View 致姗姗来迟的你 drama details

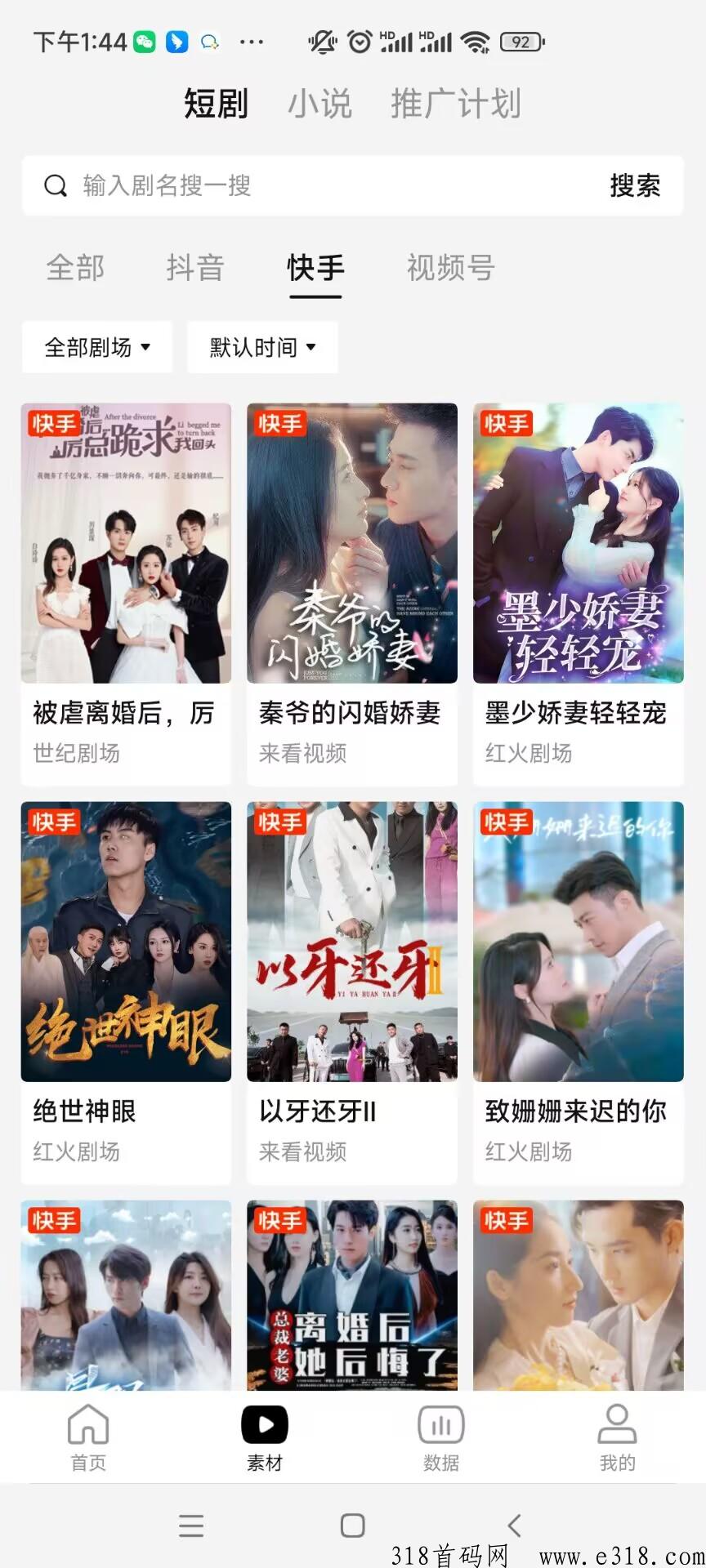(579, 942)
